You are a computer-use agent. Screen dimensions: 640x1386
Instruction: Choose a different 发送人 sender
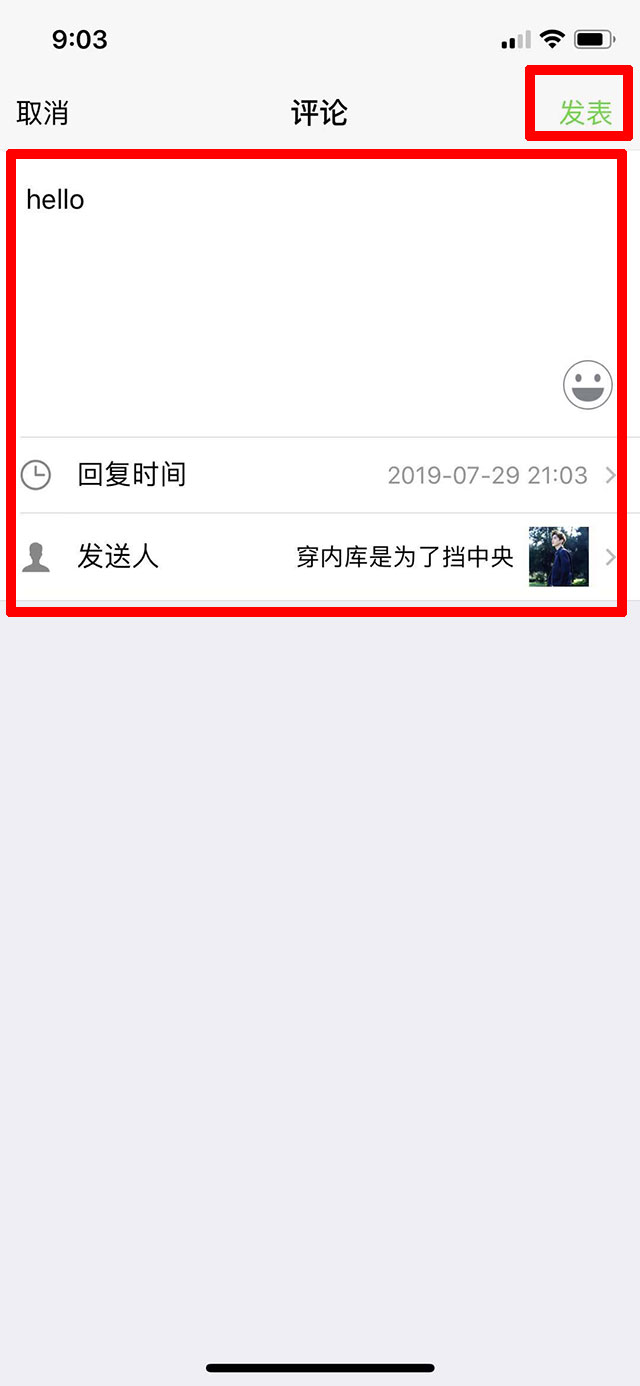pyautogui.click(x=320, y=557)
